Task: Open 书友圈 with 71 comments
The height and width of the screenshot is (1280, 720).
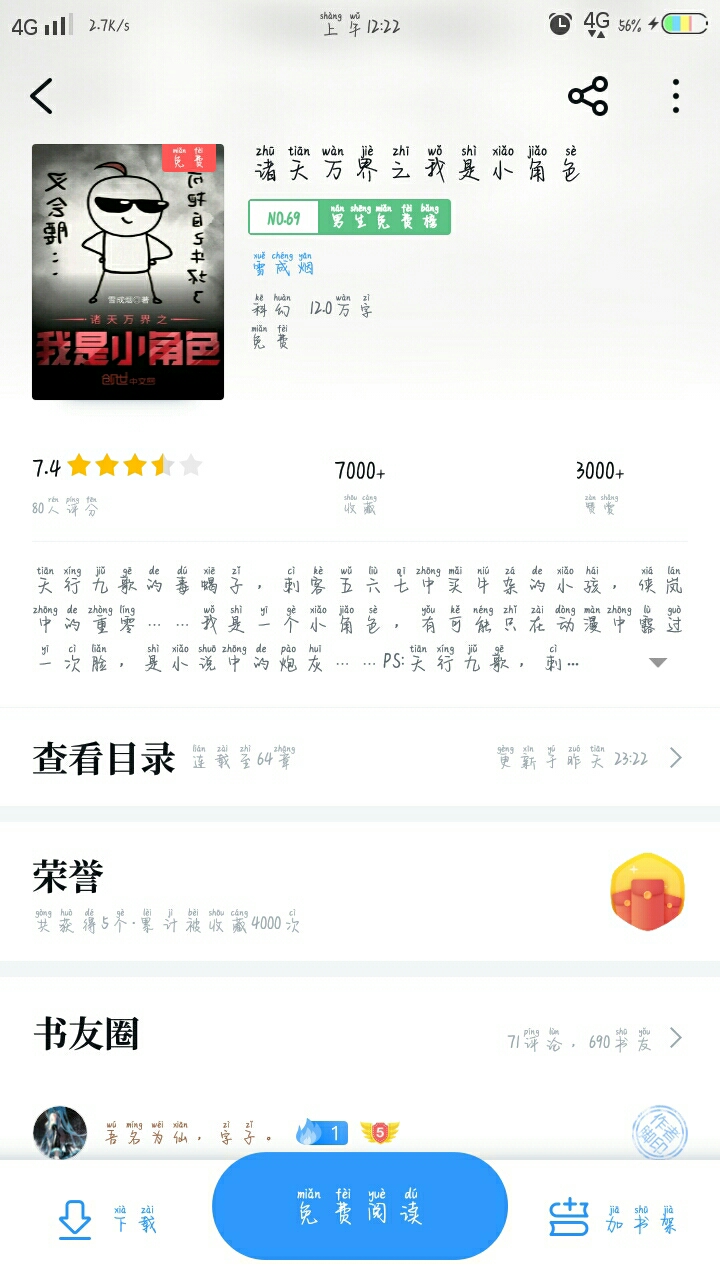Action: coord(360,1035)
